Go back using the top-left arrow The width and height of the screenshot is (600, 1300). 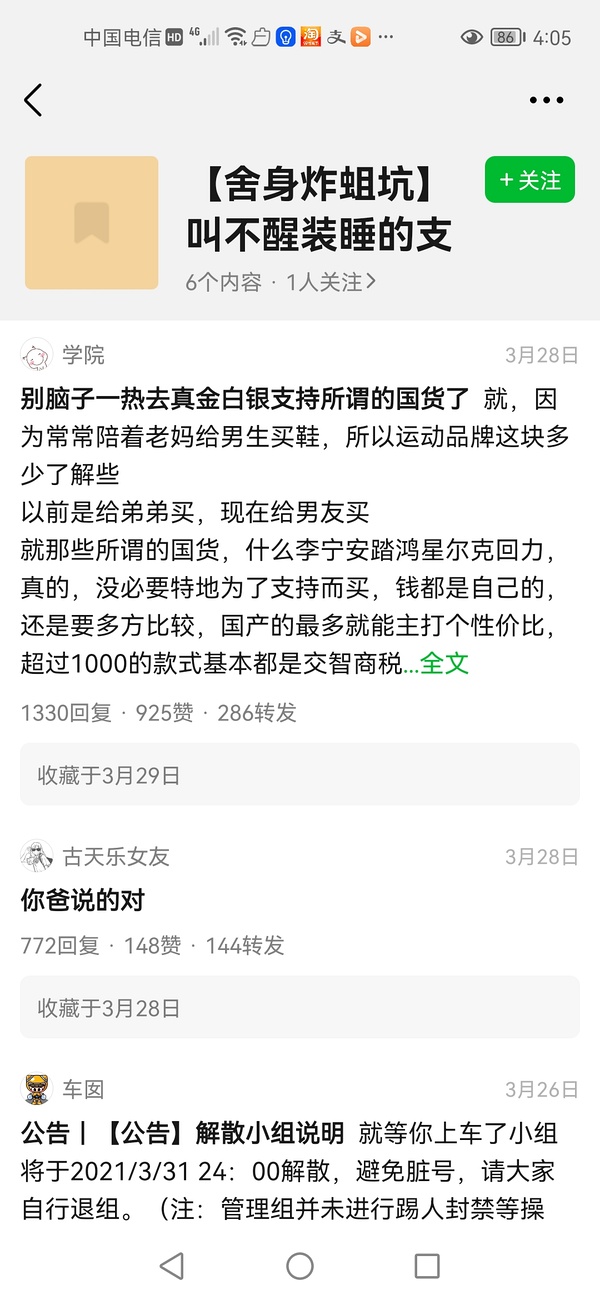click(34, 100)
